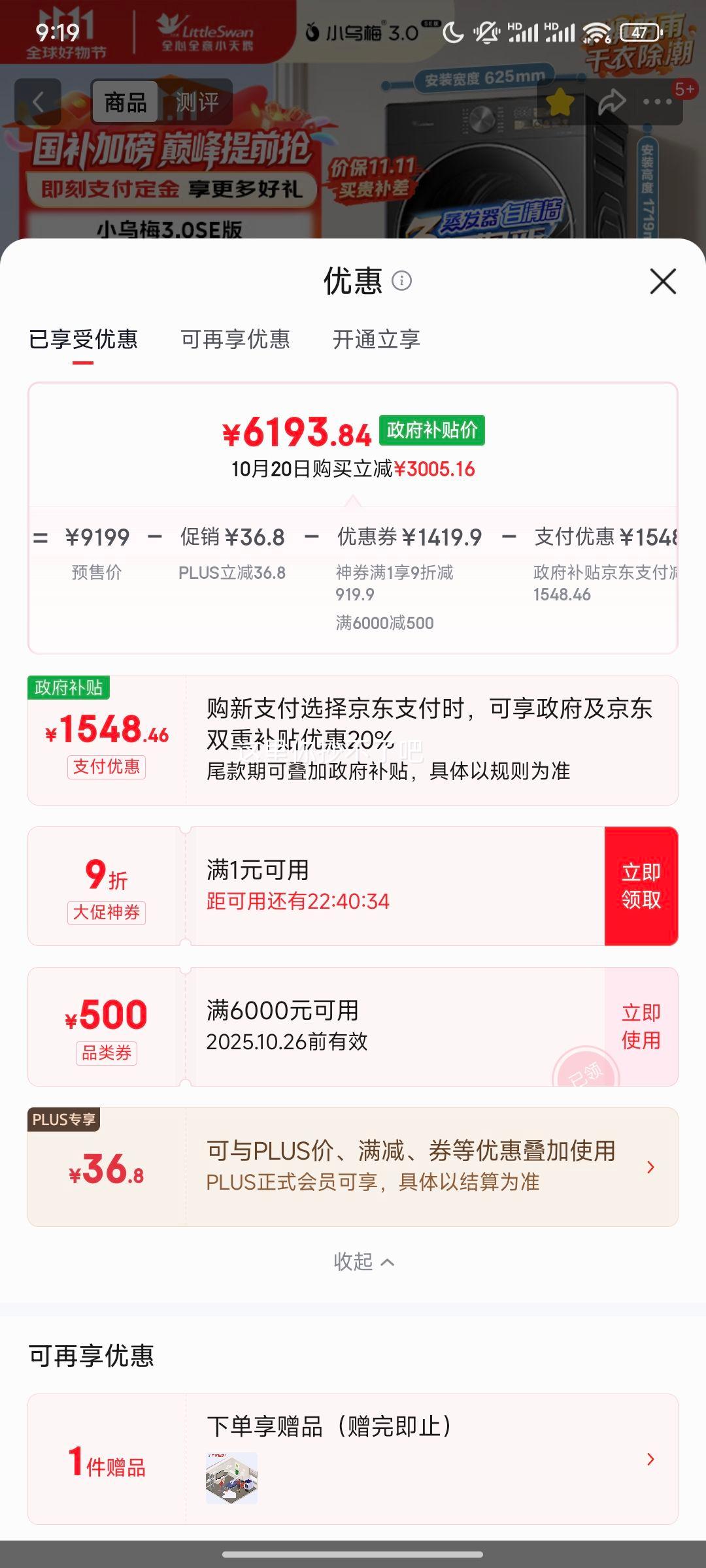Switch to the 开通立享 tab
The height and width of the screenshot is (1568, 706).
coord(376,340)
